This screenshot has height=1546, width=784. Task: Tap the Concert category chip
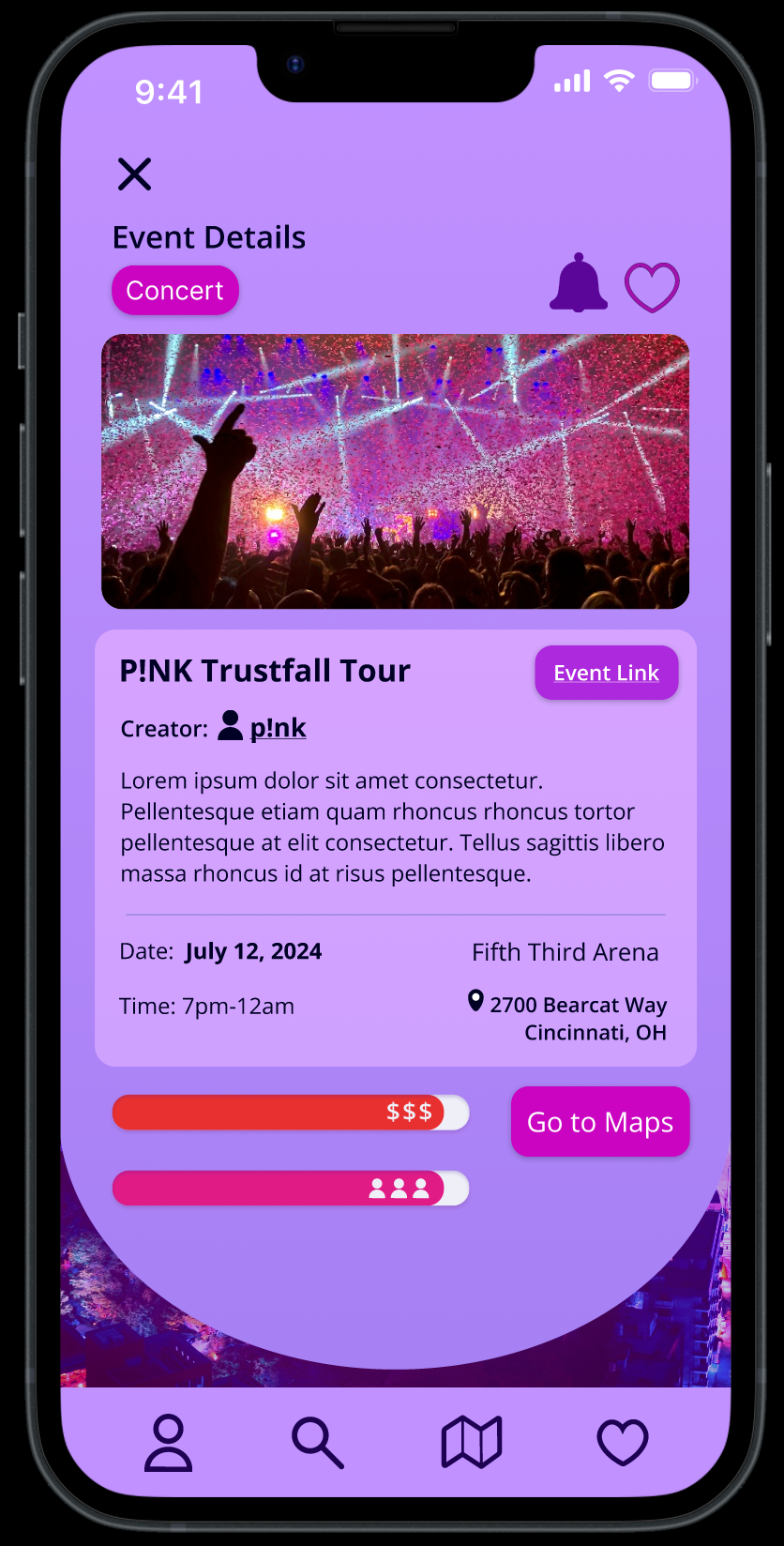pos(175,291)
